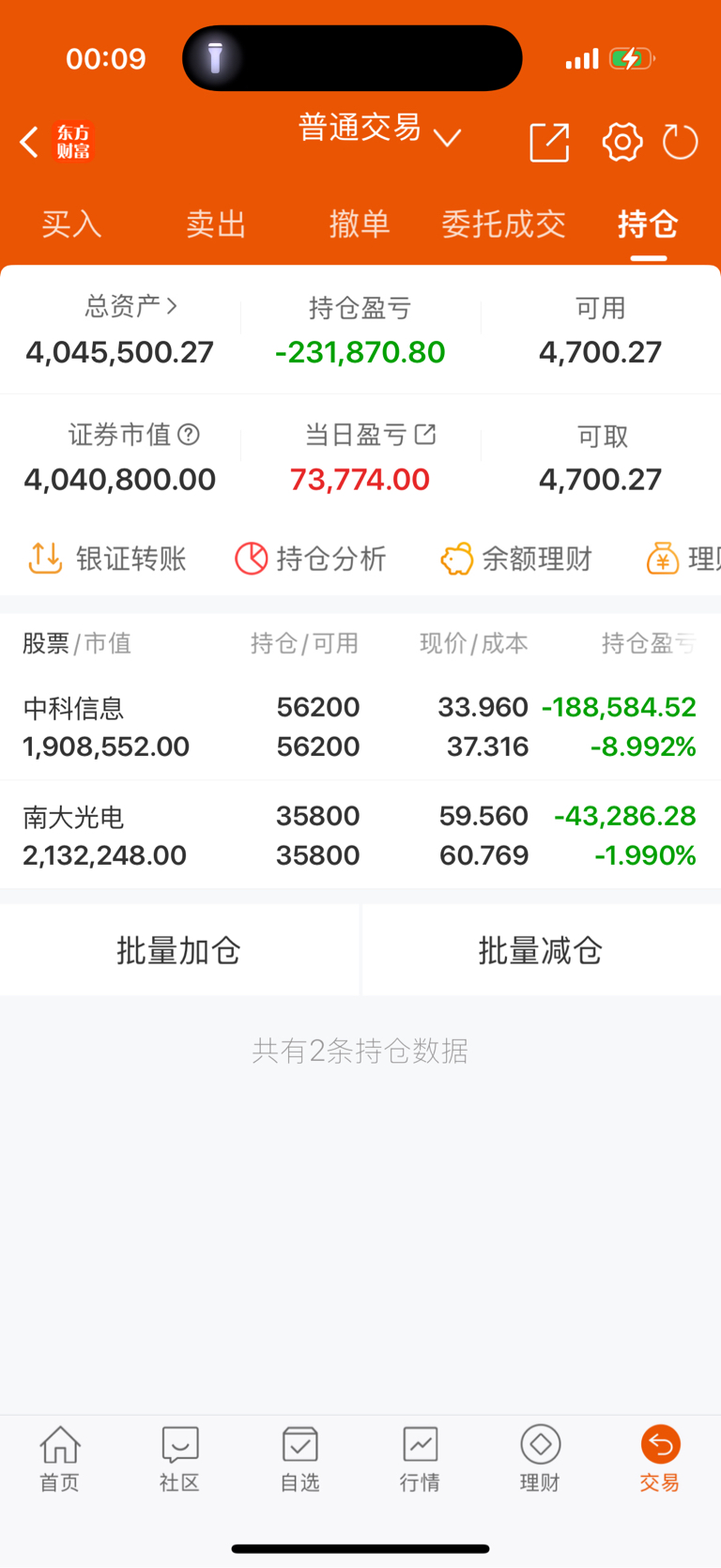The height and width of the screenshot is (1568, 721).
Task: Switch to the 卖出 sell tab
Action: tap(216, 224)
